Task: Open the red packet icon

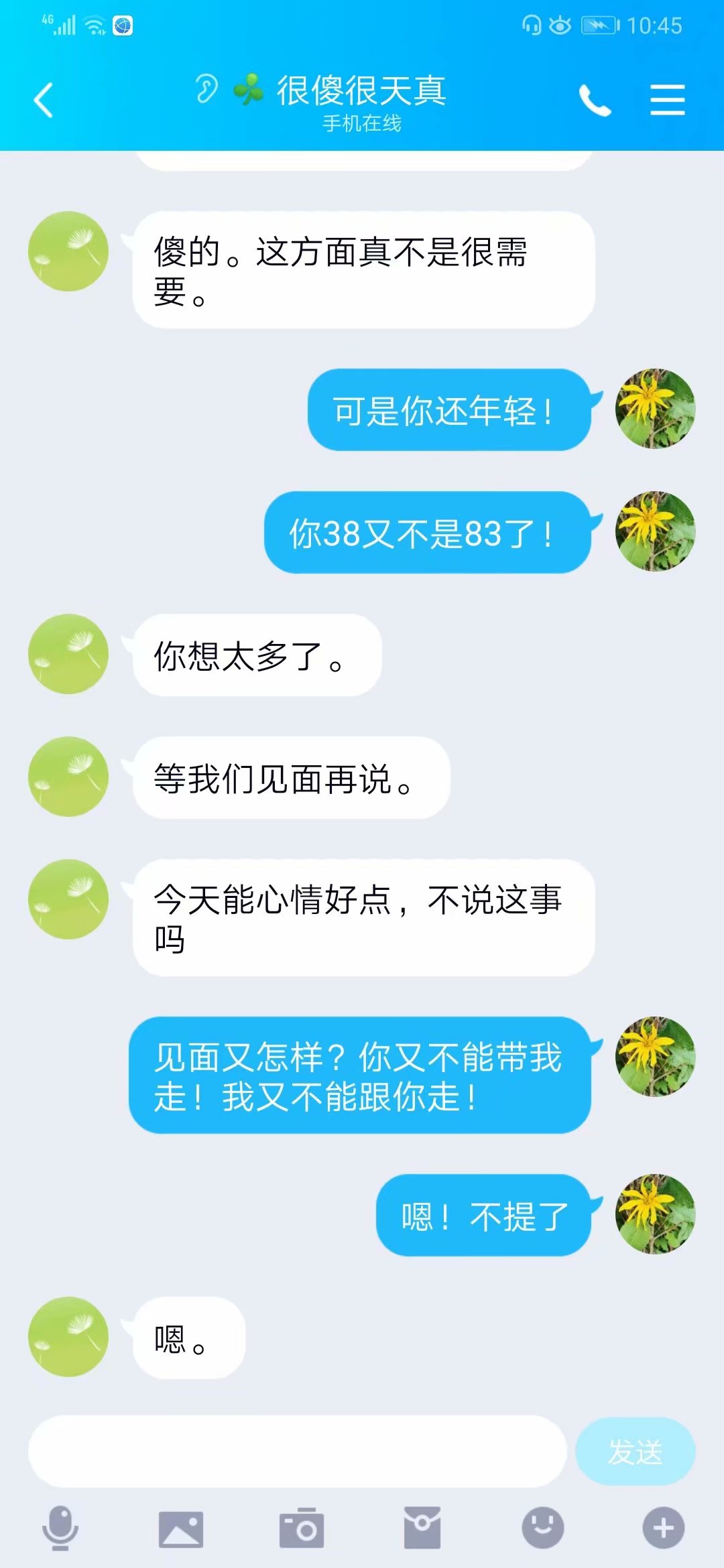Action: 422,1528
